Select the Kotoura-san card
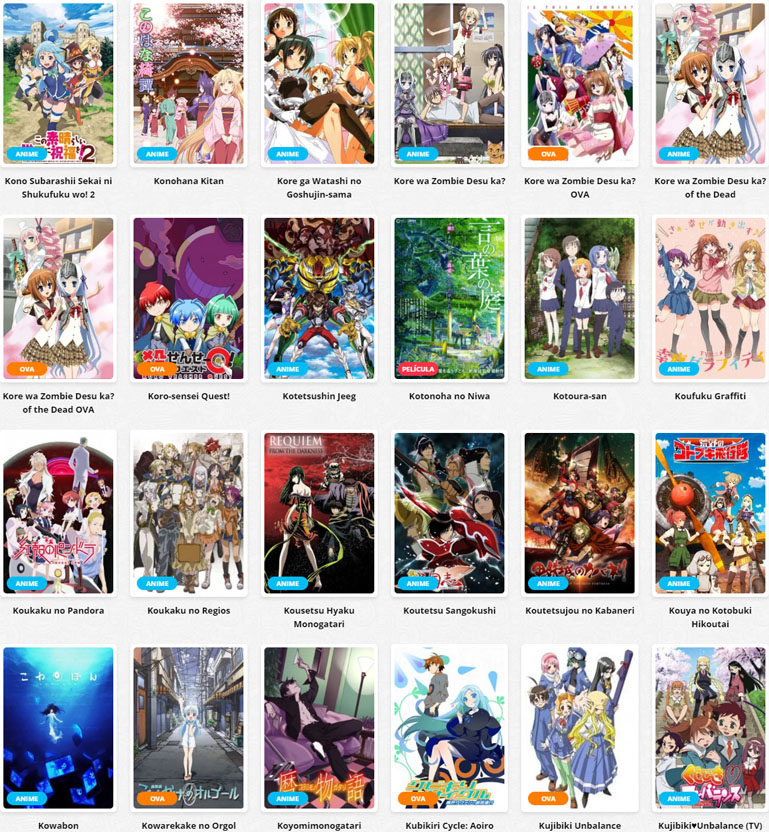This screenshot has width=769, height=832. pos(580,298)
